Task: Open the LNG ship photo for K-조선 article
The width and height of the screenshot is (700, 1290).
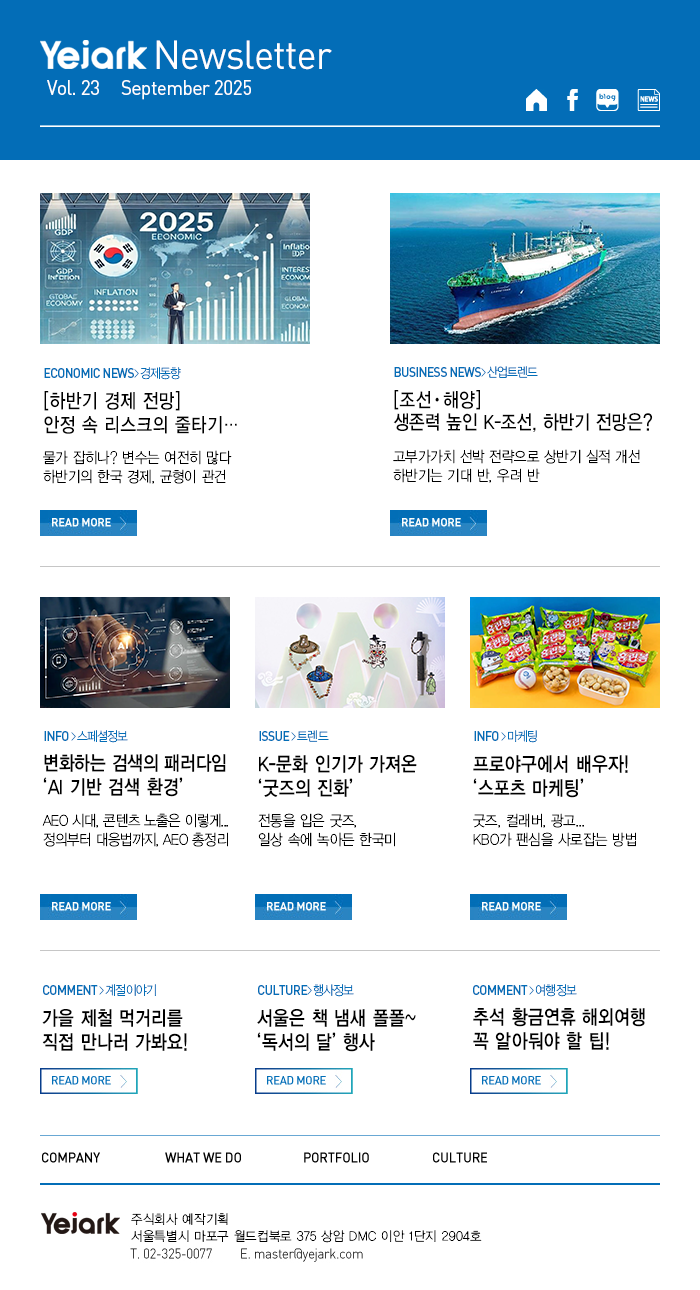Action: [x=525, y=268]
